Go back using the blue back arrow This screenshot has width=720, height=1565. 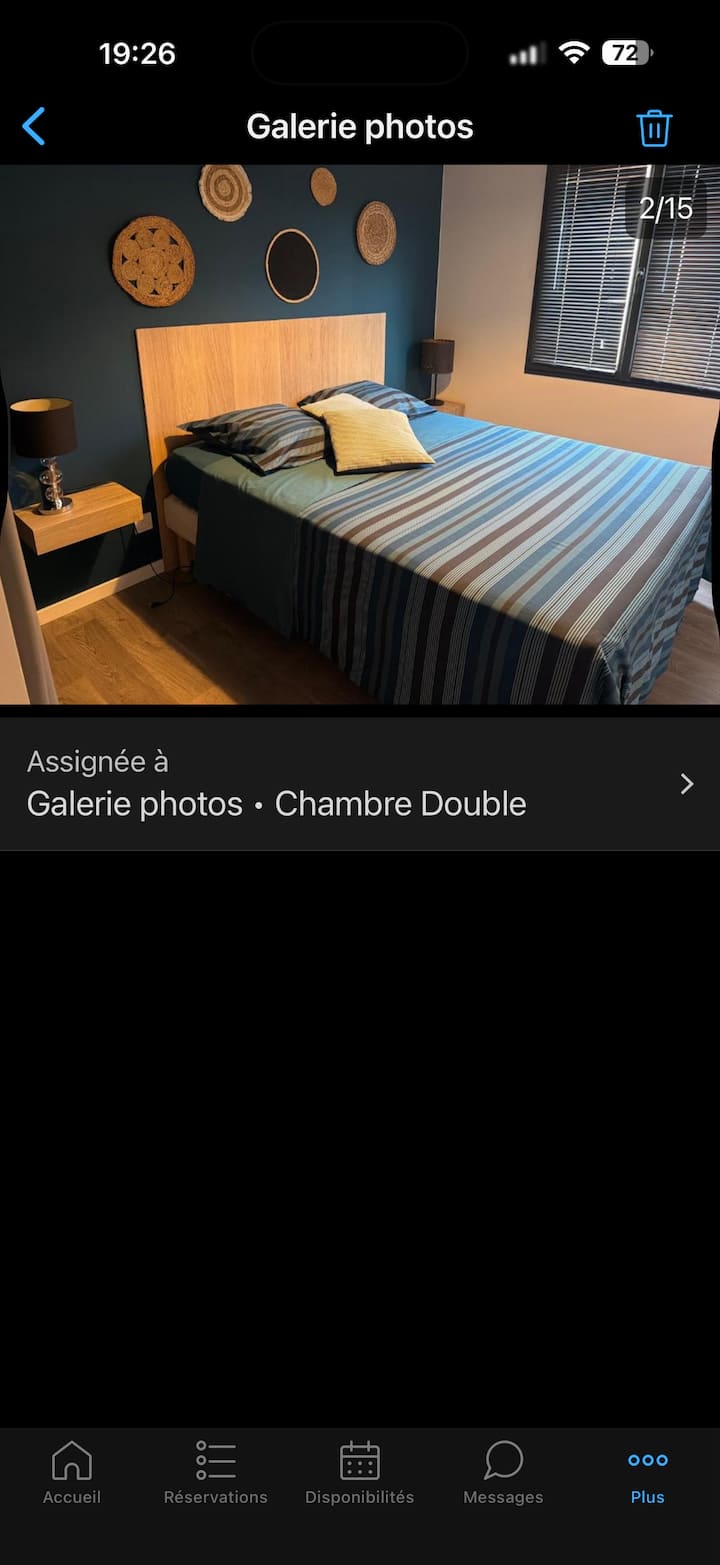click(34, 127)
